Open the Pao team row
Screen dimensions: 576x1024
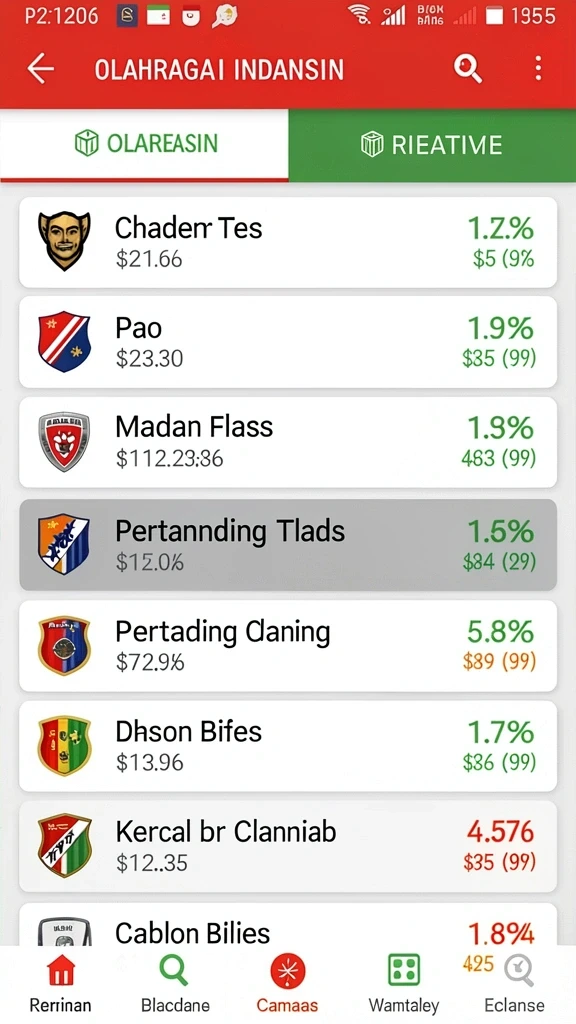coord(288,342)
